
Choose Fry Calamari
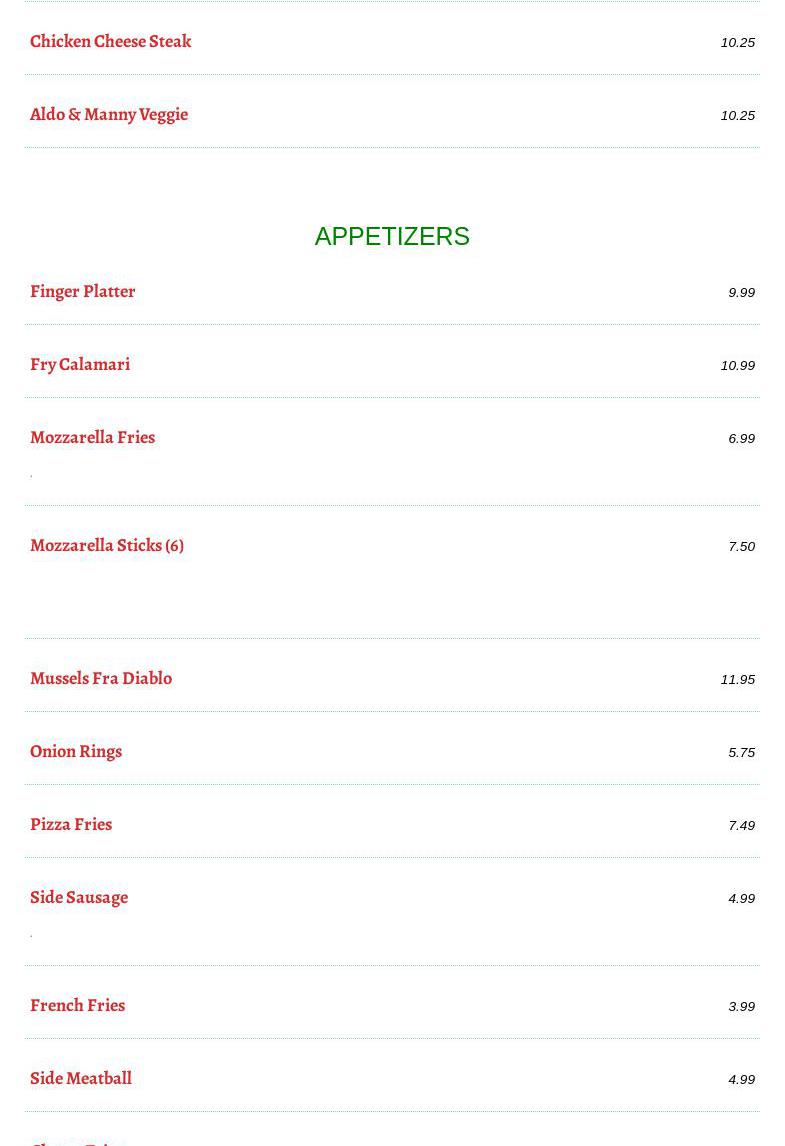pyautogui.click(x=80, y=364)
